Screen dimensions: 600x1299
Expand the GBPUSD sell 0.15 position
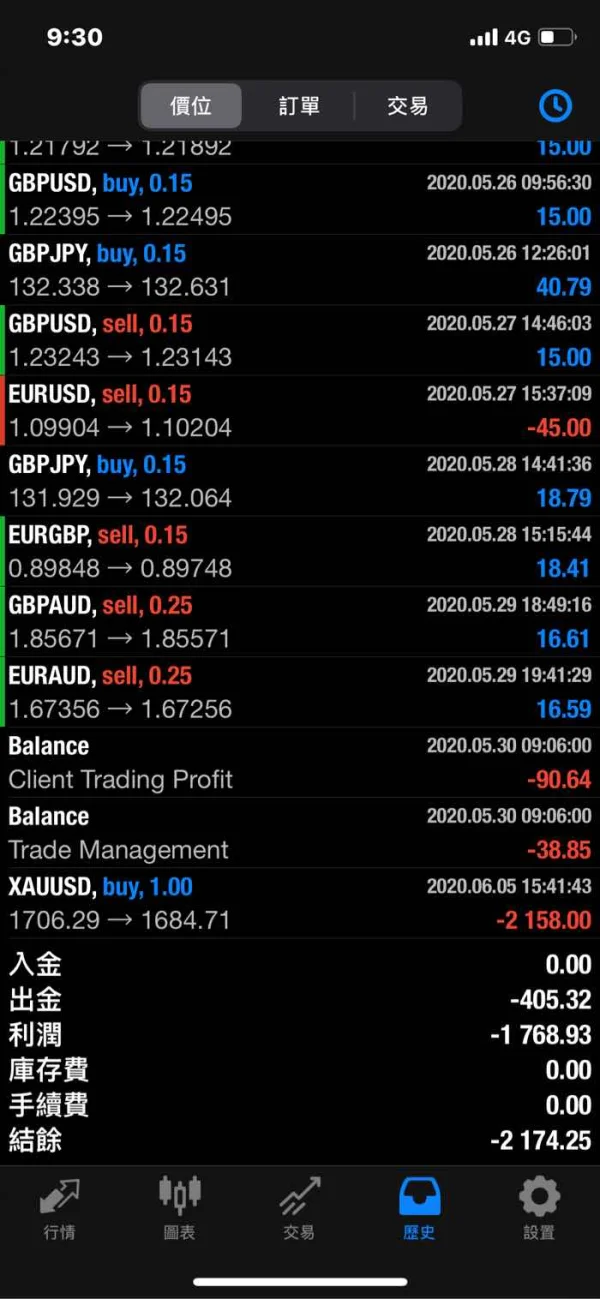pos(300,341)
